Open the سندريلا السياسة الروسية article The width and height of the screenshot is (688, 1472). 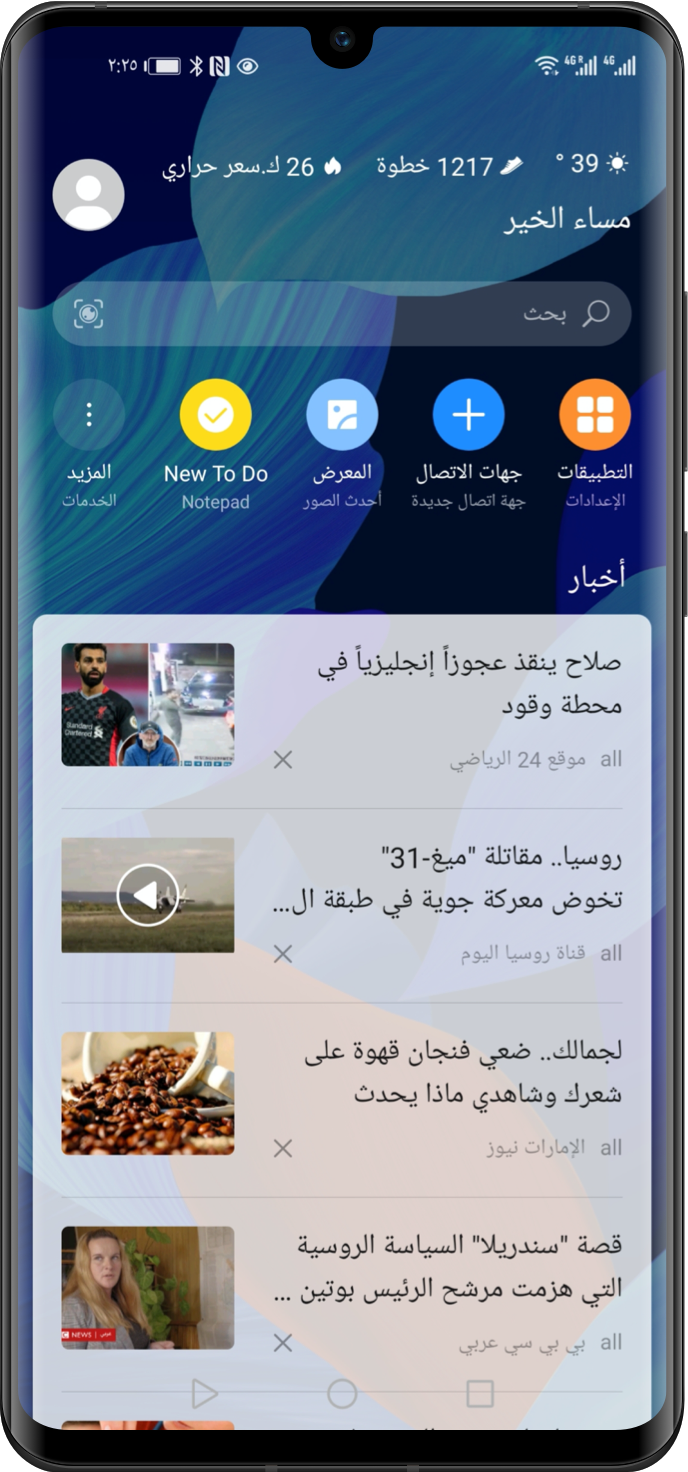point(450,1267)
